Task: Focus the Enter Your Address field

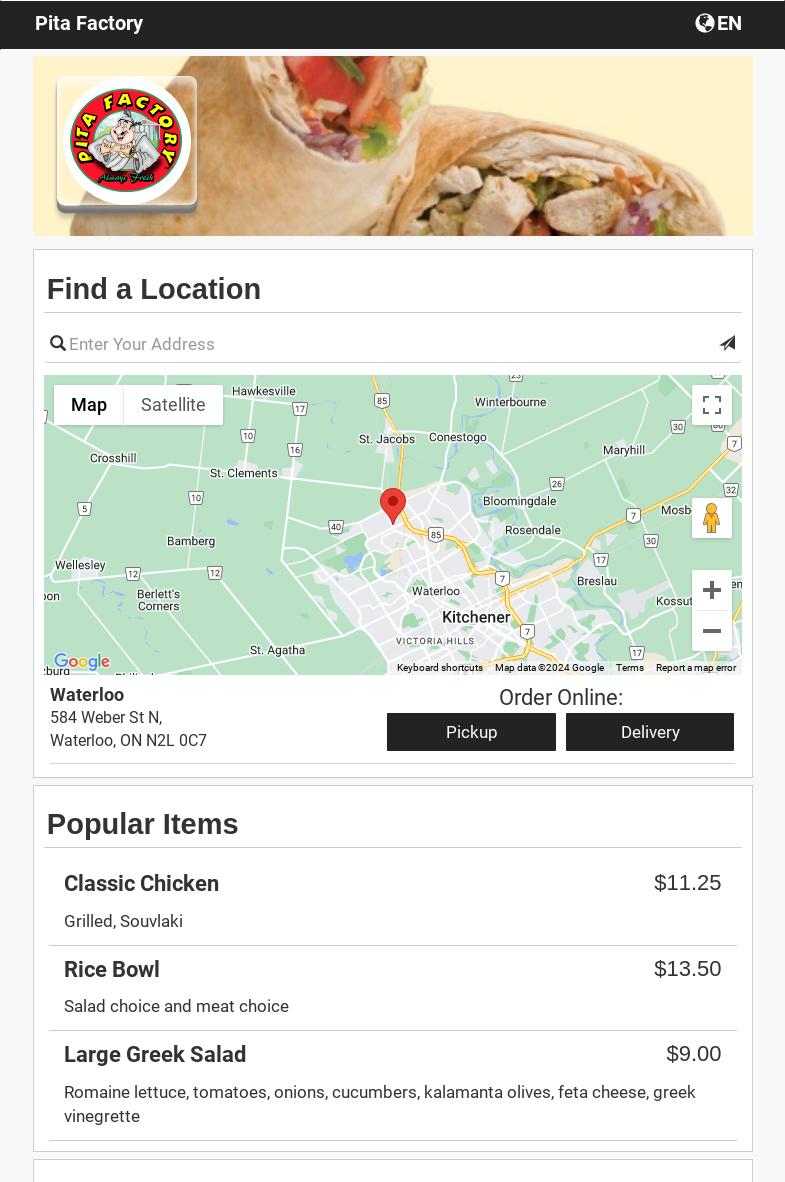Action: click(390, 344)
